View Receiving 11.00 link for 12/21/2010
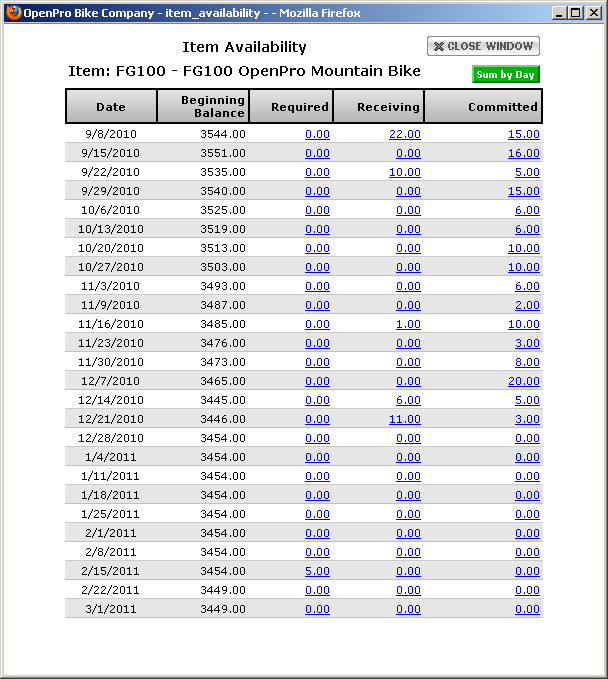The width and height of the screenshot is (608, 679). (x=405, y=419)
